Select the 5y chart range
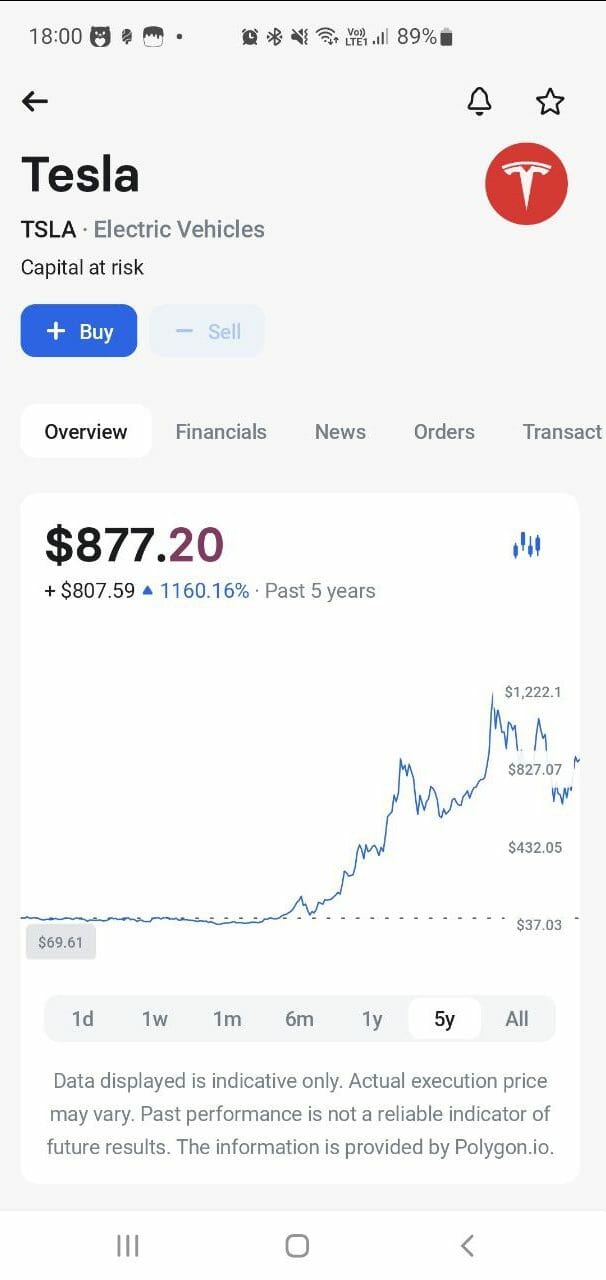 pyautogui.click(x=444, y=1019)
